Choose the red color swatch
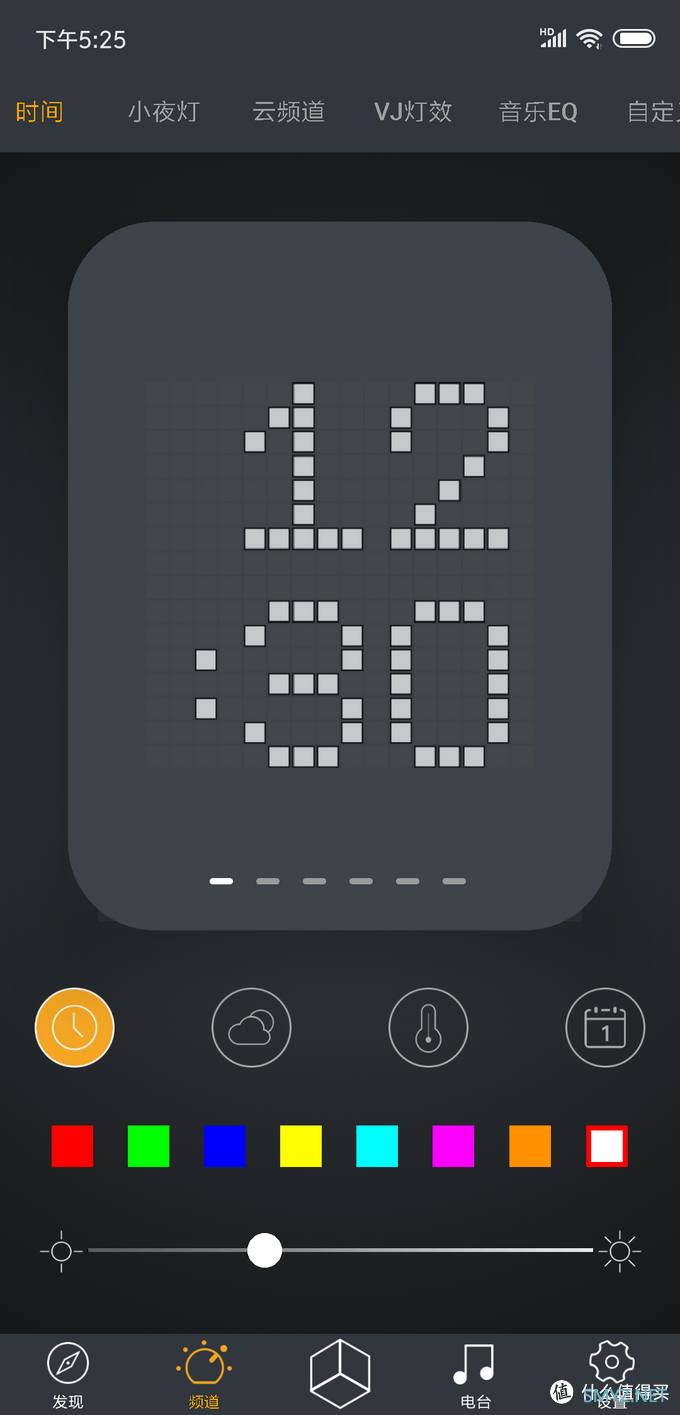 (72, 1146)
